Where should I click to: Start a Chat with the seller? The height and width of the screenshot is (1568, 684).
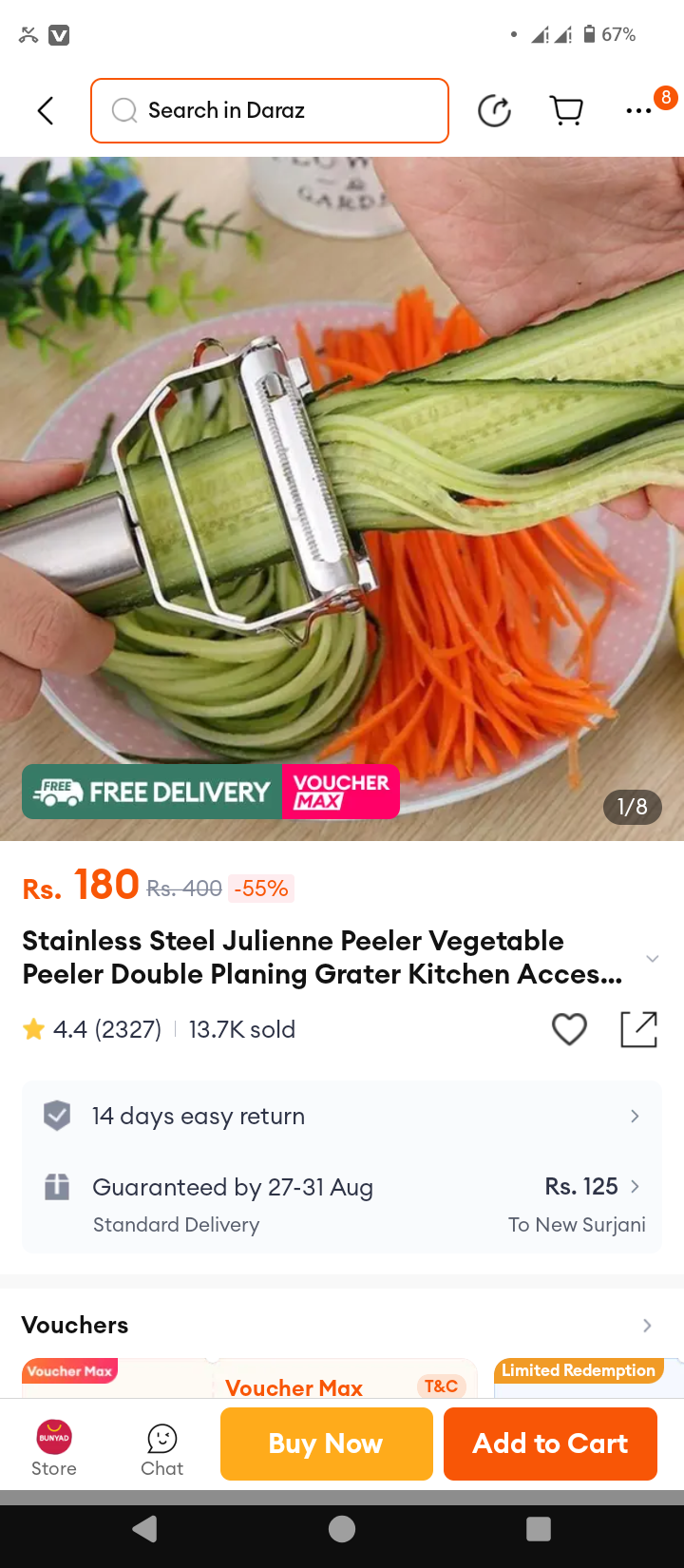tap(162, 1447)
